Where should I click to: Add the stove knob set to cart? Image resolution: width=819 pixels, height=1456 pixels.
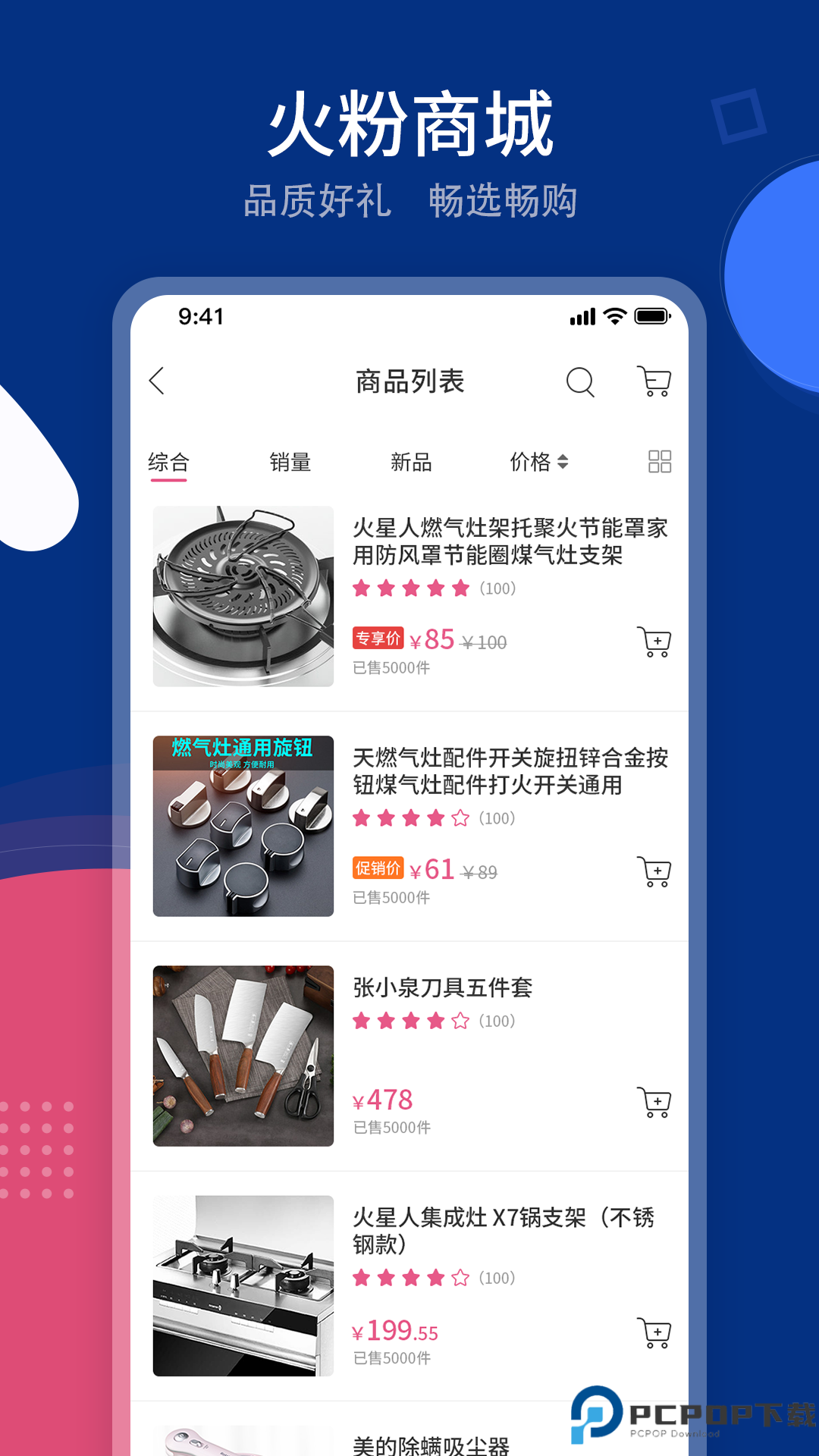[x=654, y=871]
